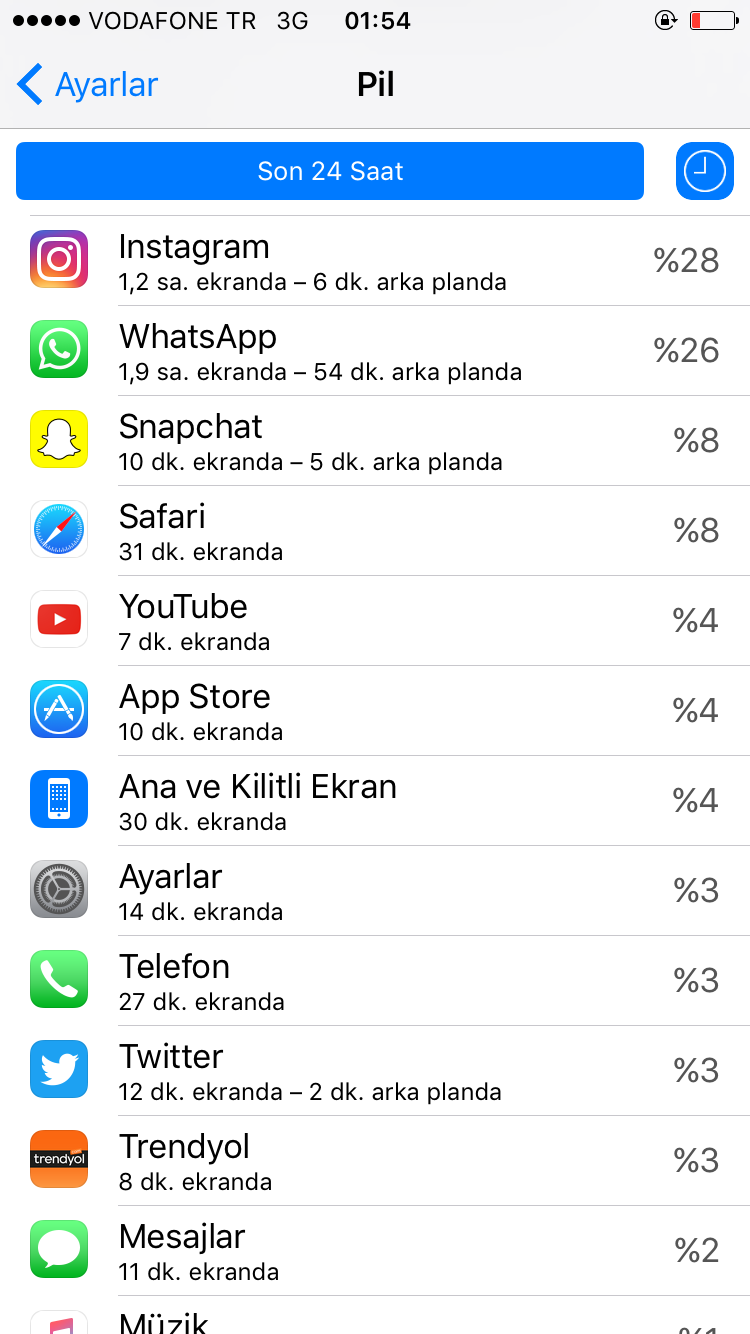Go back to Ayarlar
This screenshot has height=1334, width=750.
point(88,85)
